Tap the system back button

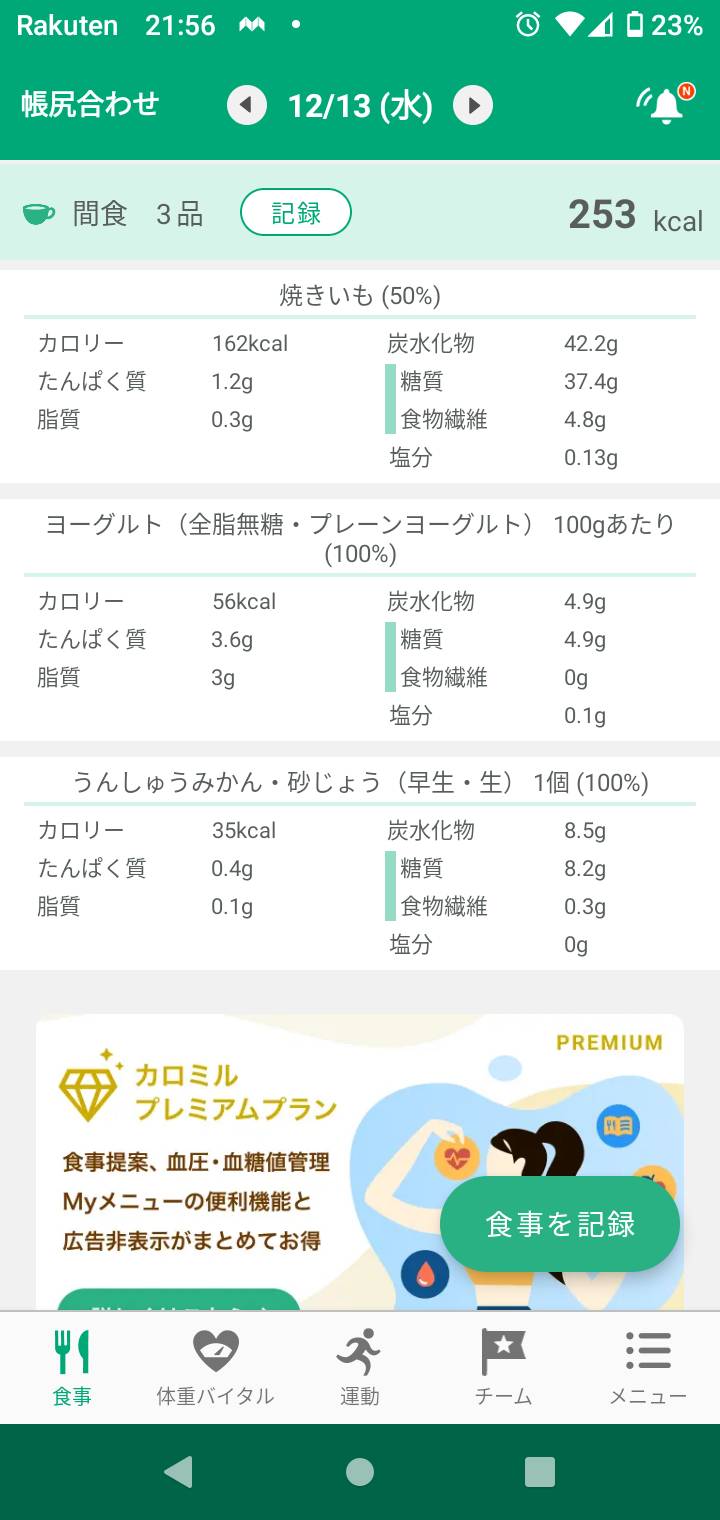pos(179,1472)
